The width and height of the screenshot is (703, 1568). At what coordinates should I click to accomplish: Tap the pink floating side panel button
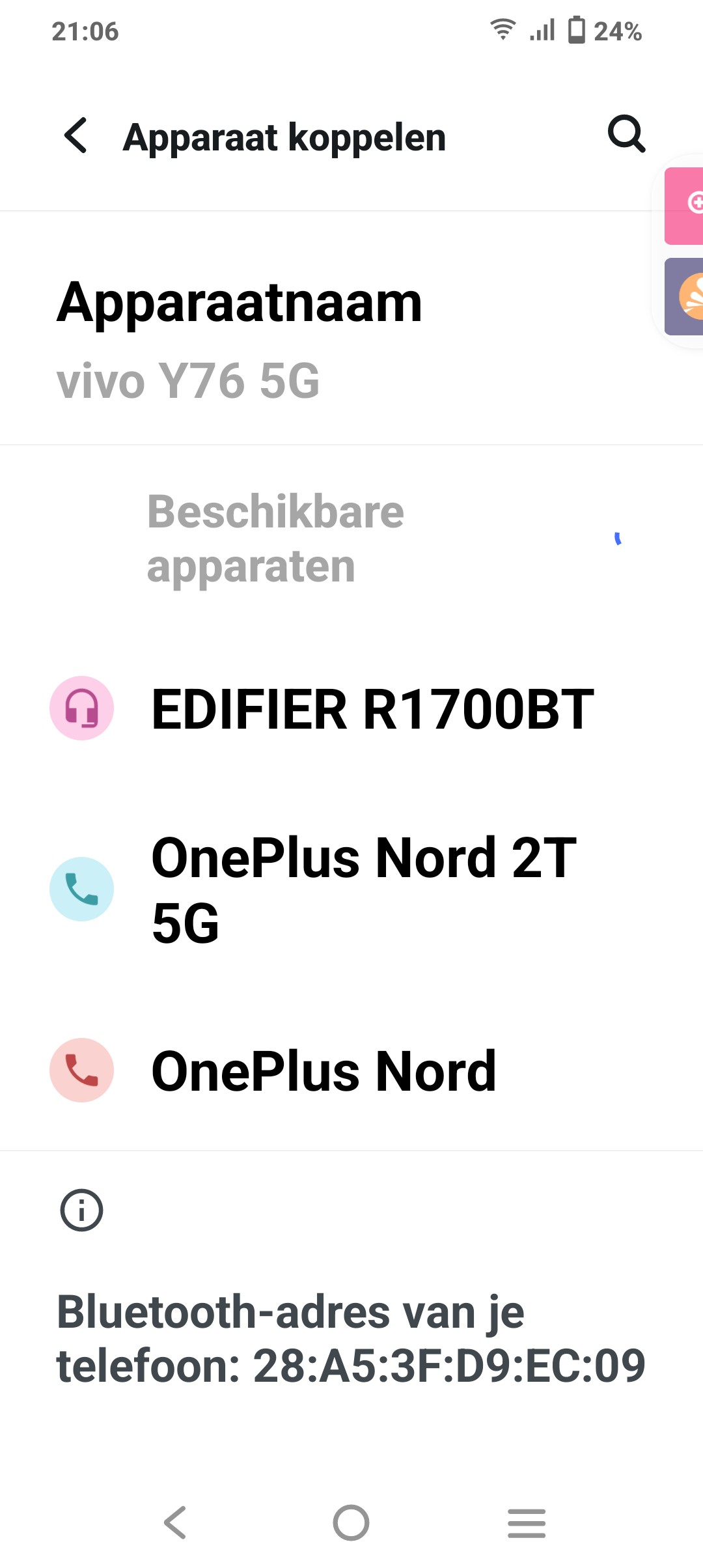[x=685, y=206]
